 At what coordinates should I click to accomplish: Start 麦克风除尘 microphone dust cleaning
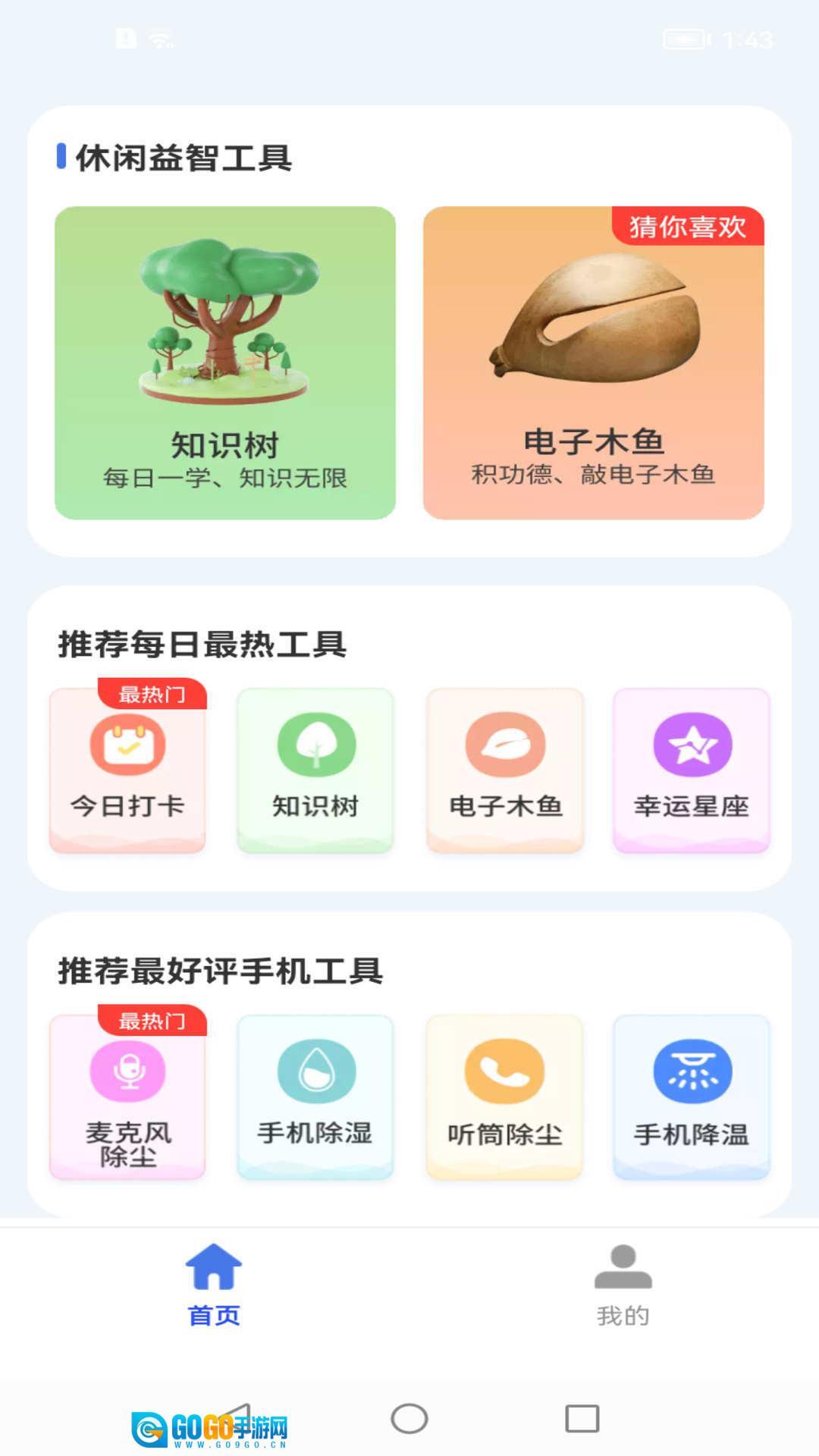(127, 1097)
